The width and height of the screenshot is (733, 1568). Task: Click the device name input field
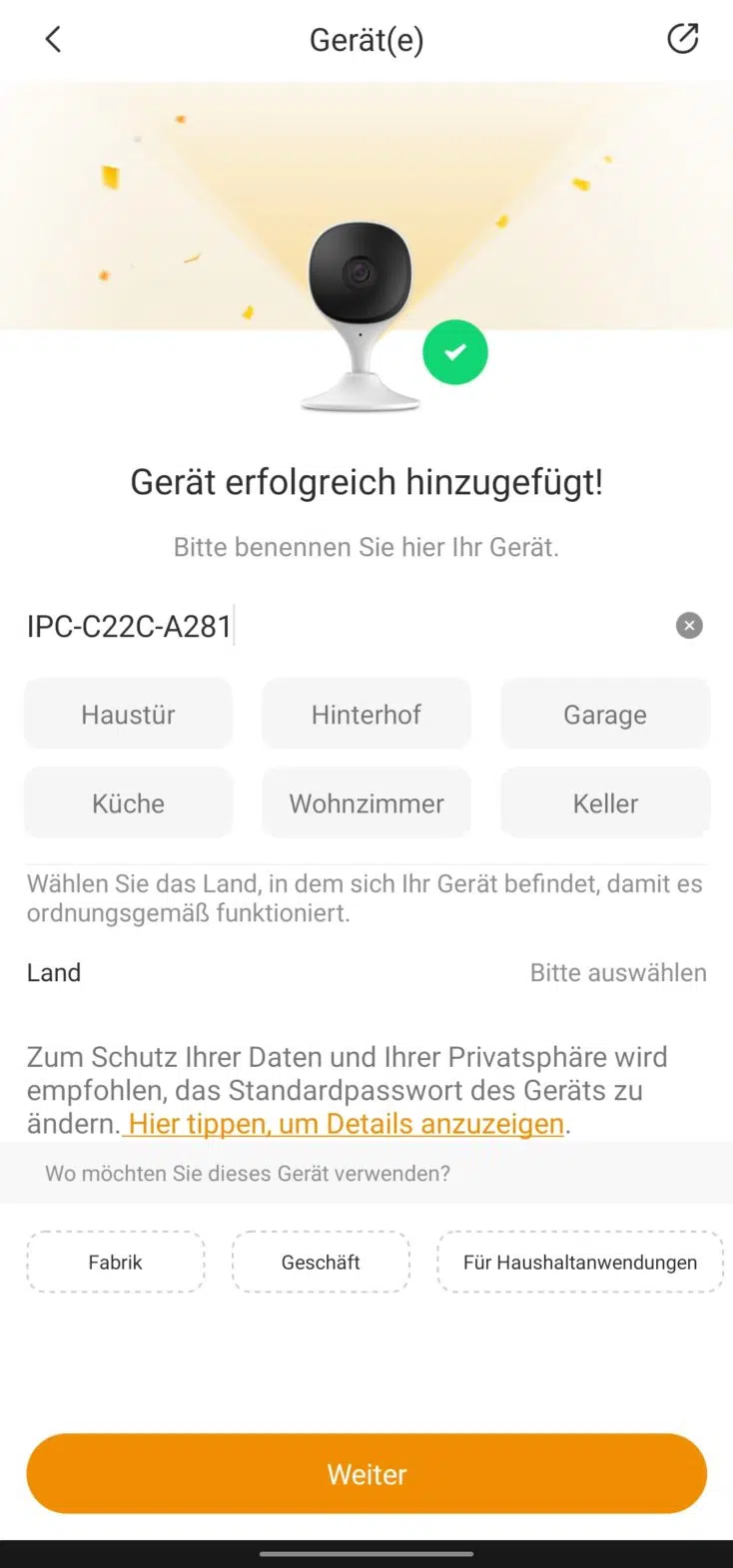click(x=300, y=626)
